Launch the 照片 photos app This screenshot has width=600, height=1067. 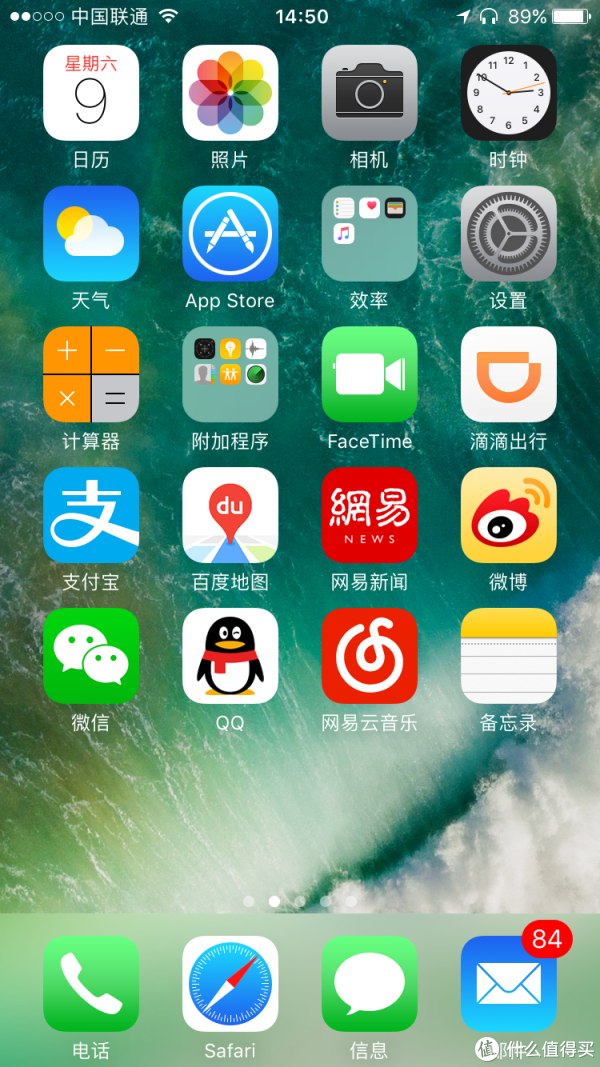230,93
